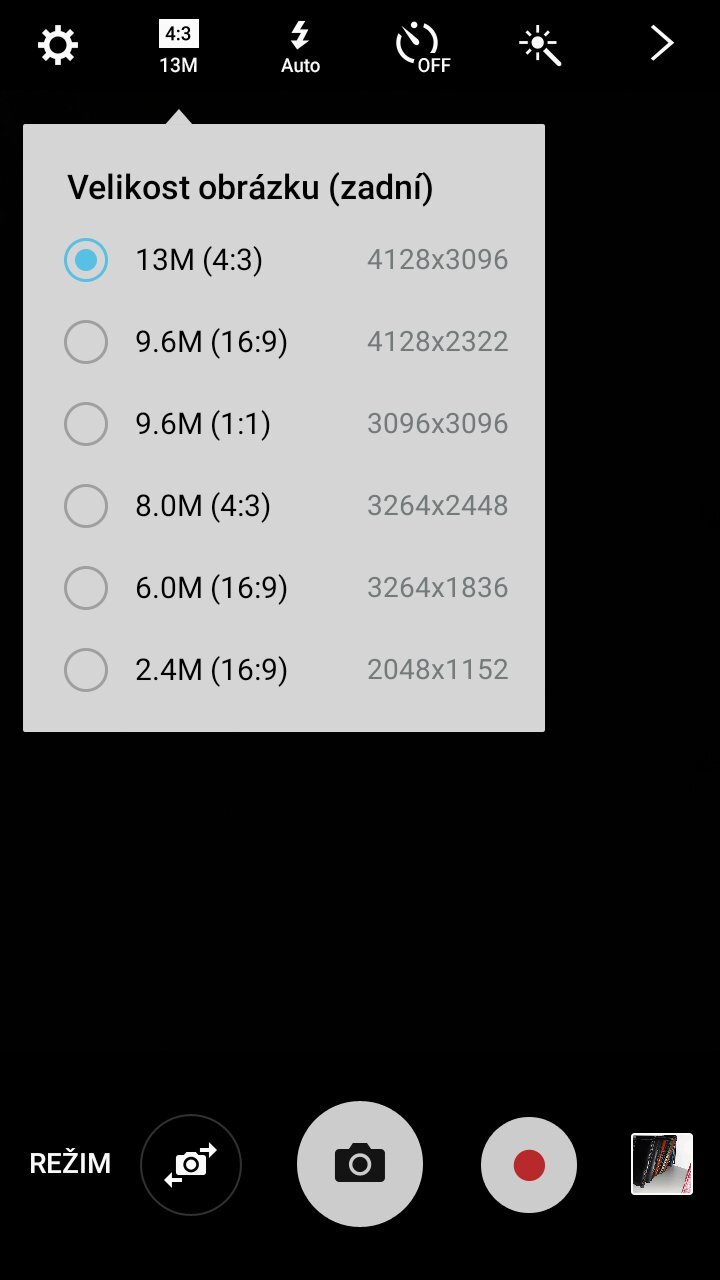This screenshot has height=1280, width=720.
Task: Choose 6.0M (16:9) resolution
Action: tap(285, 588)
